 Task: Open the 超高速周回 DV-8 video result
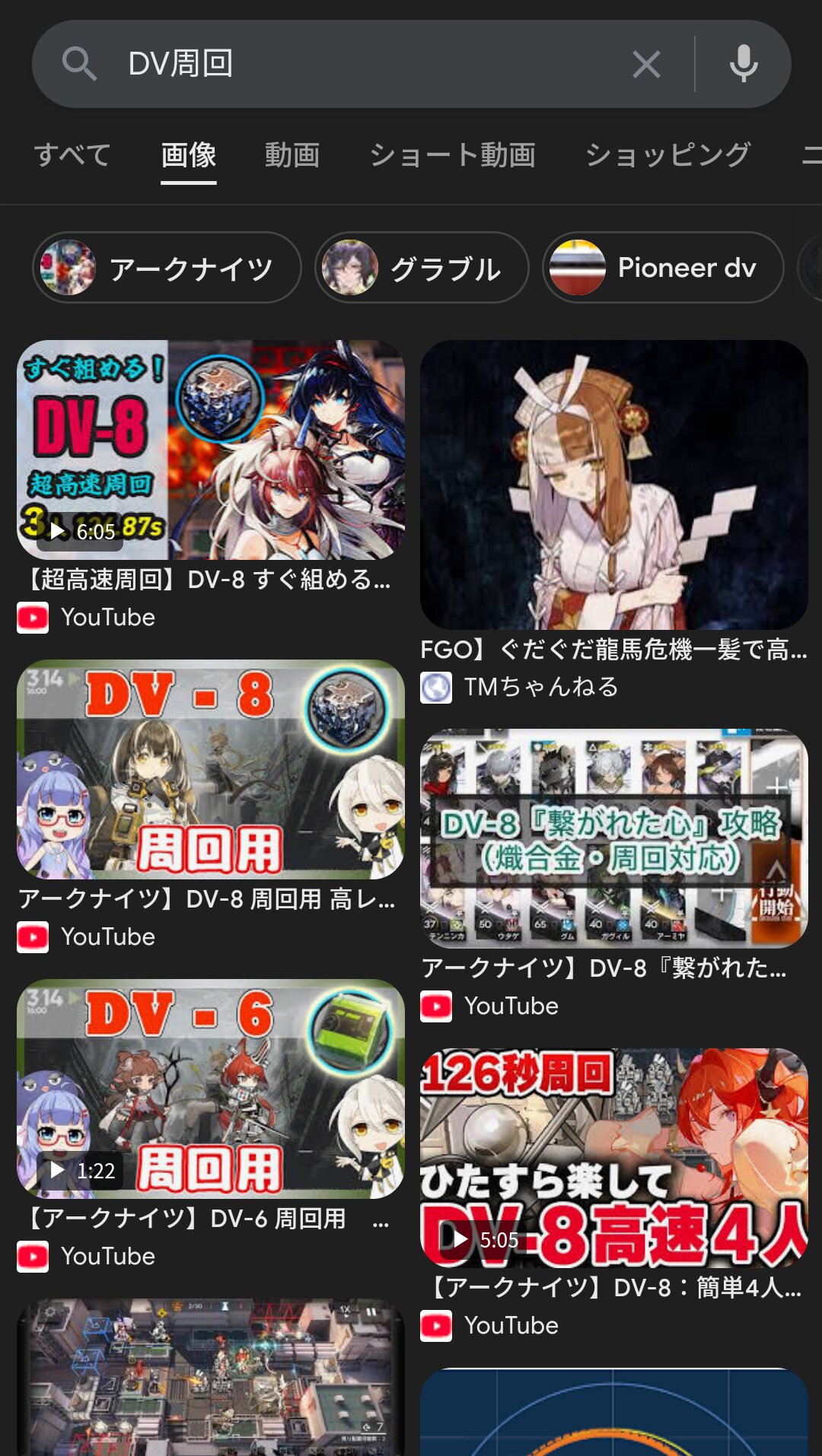click(x=211, y=450)
